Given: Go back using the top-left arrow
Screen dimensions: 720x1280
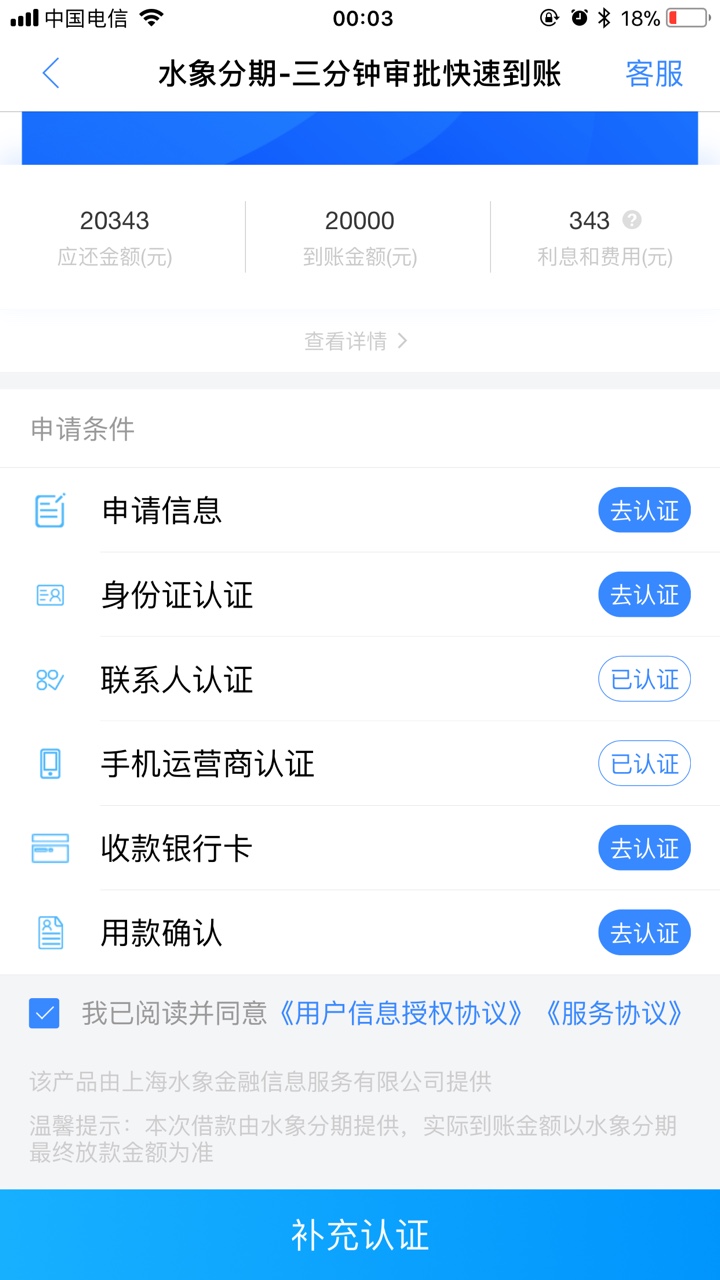Looking at the screenshot, I should pos(51,73).
